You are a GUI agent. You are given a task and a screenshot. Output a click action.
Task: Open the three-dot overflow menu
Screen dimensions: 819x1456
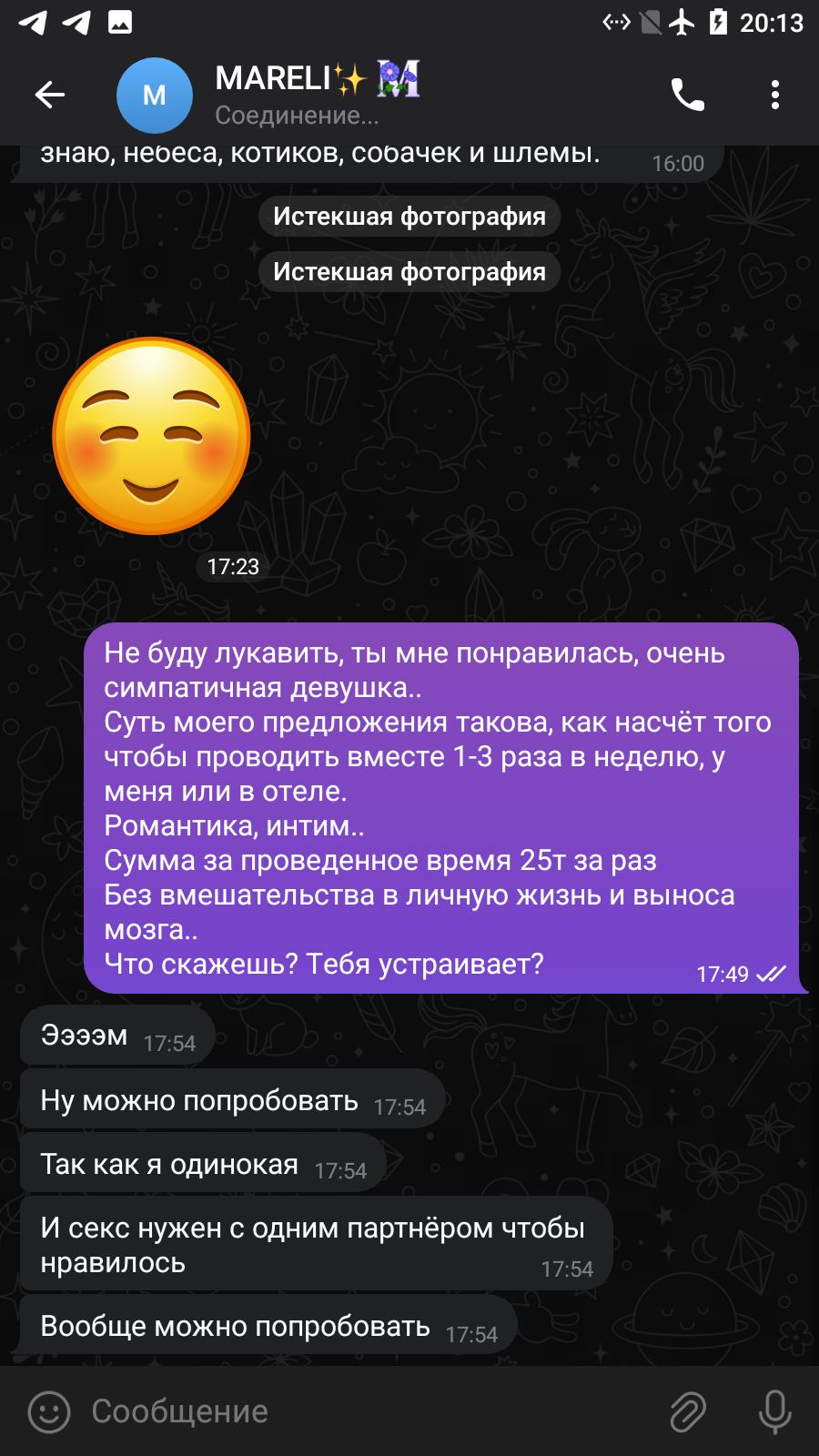pos(775,95)
